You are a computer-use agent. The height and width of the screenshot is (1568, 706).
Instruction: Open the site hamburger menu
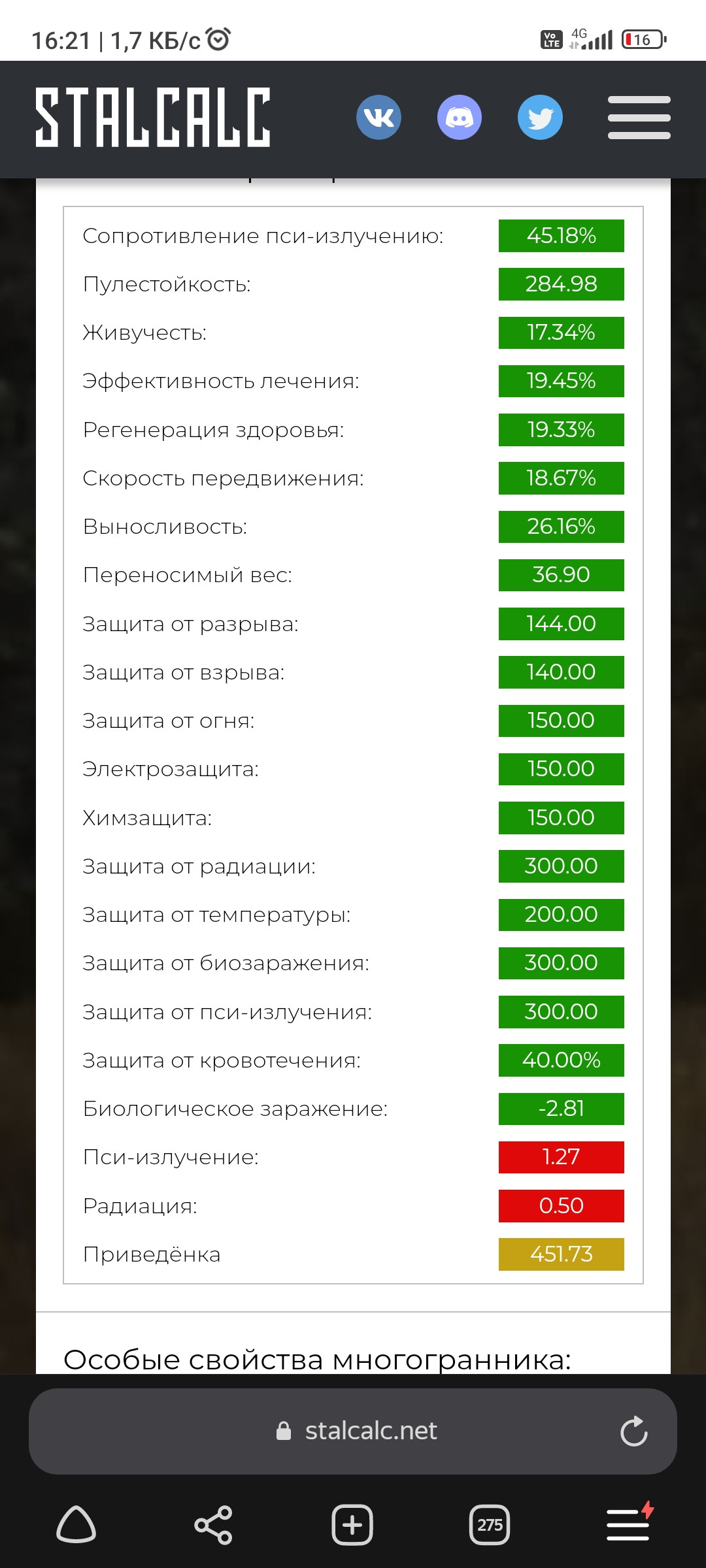(639, 118)
